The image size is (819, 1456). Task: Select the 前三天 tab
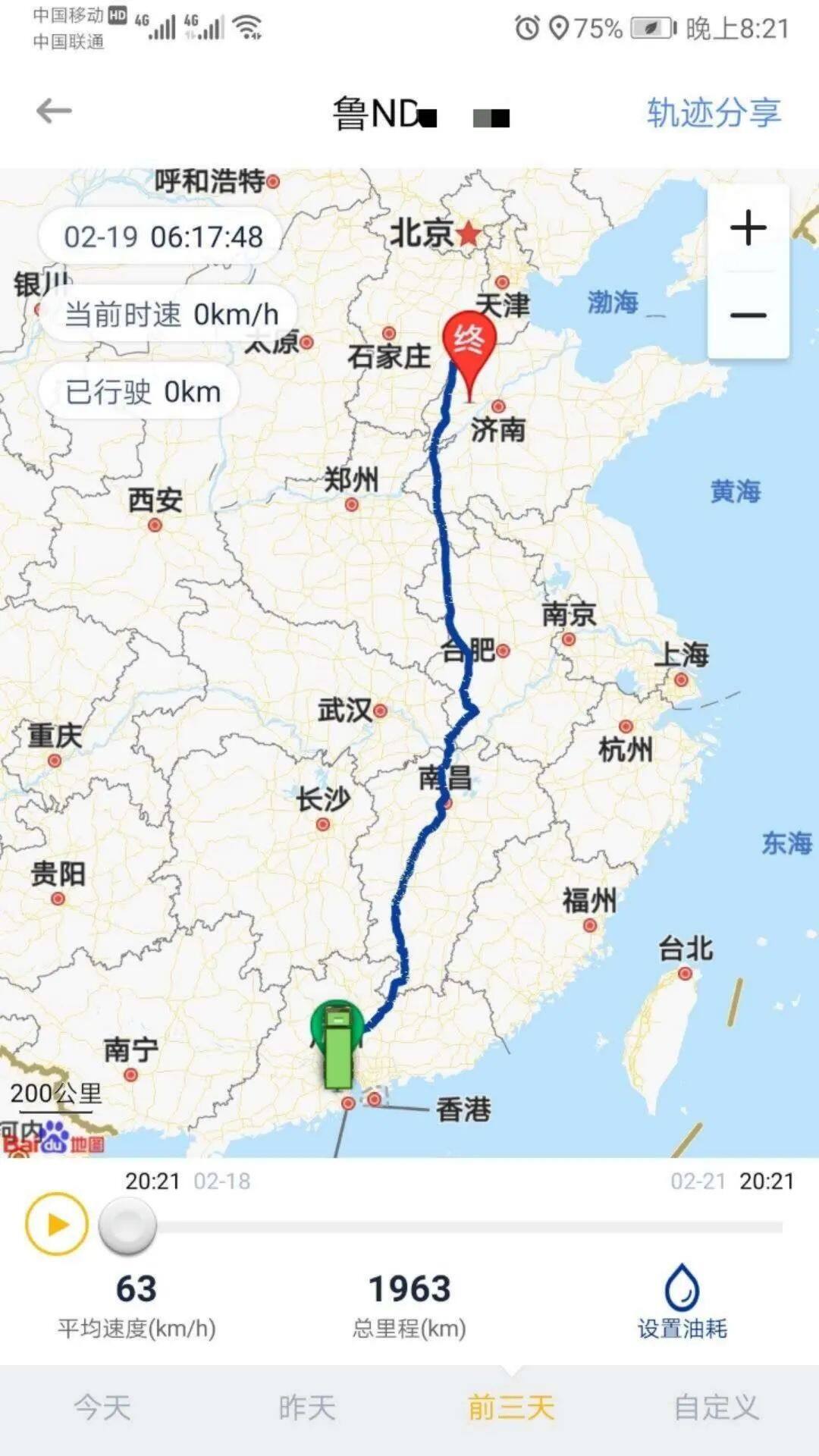pyautogui.click(x=511, y=1407)
